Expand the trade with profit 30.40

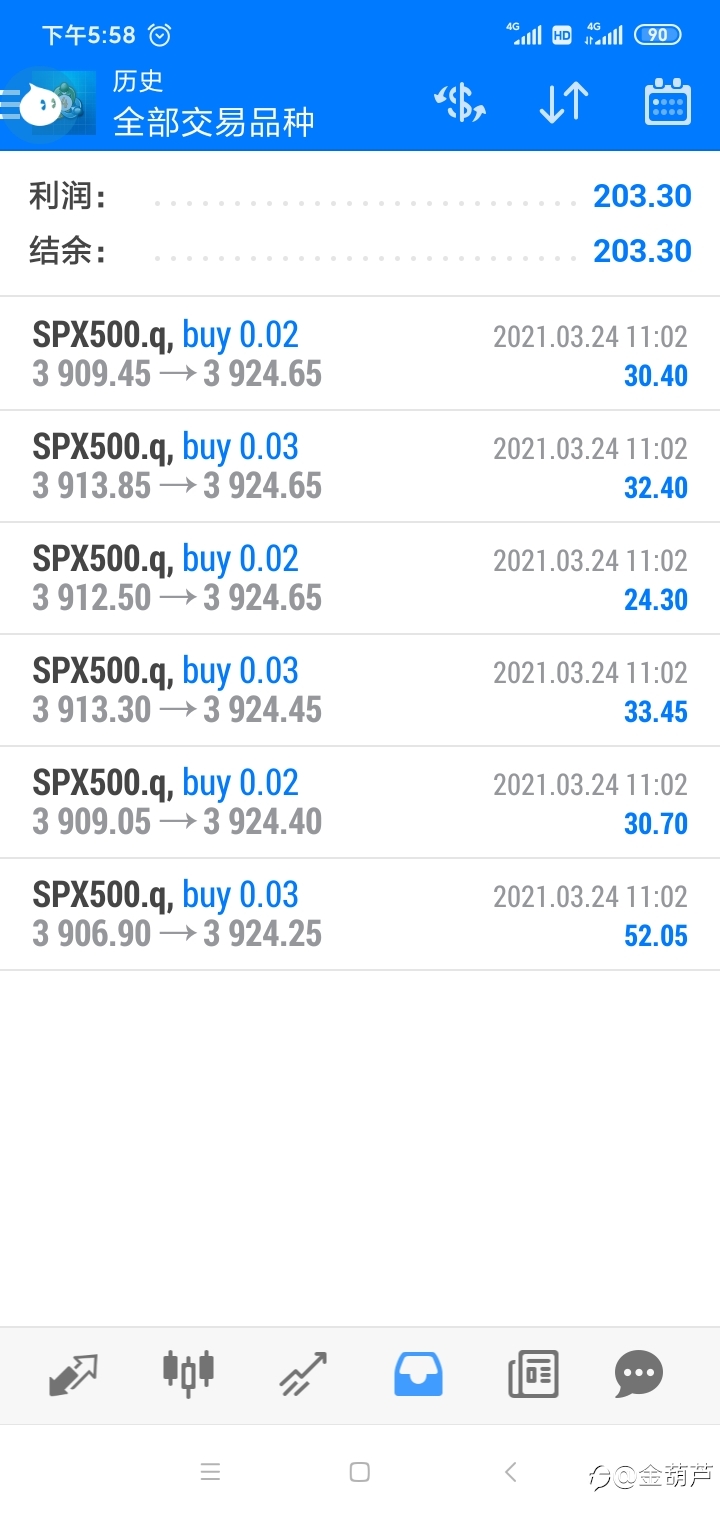360,354
